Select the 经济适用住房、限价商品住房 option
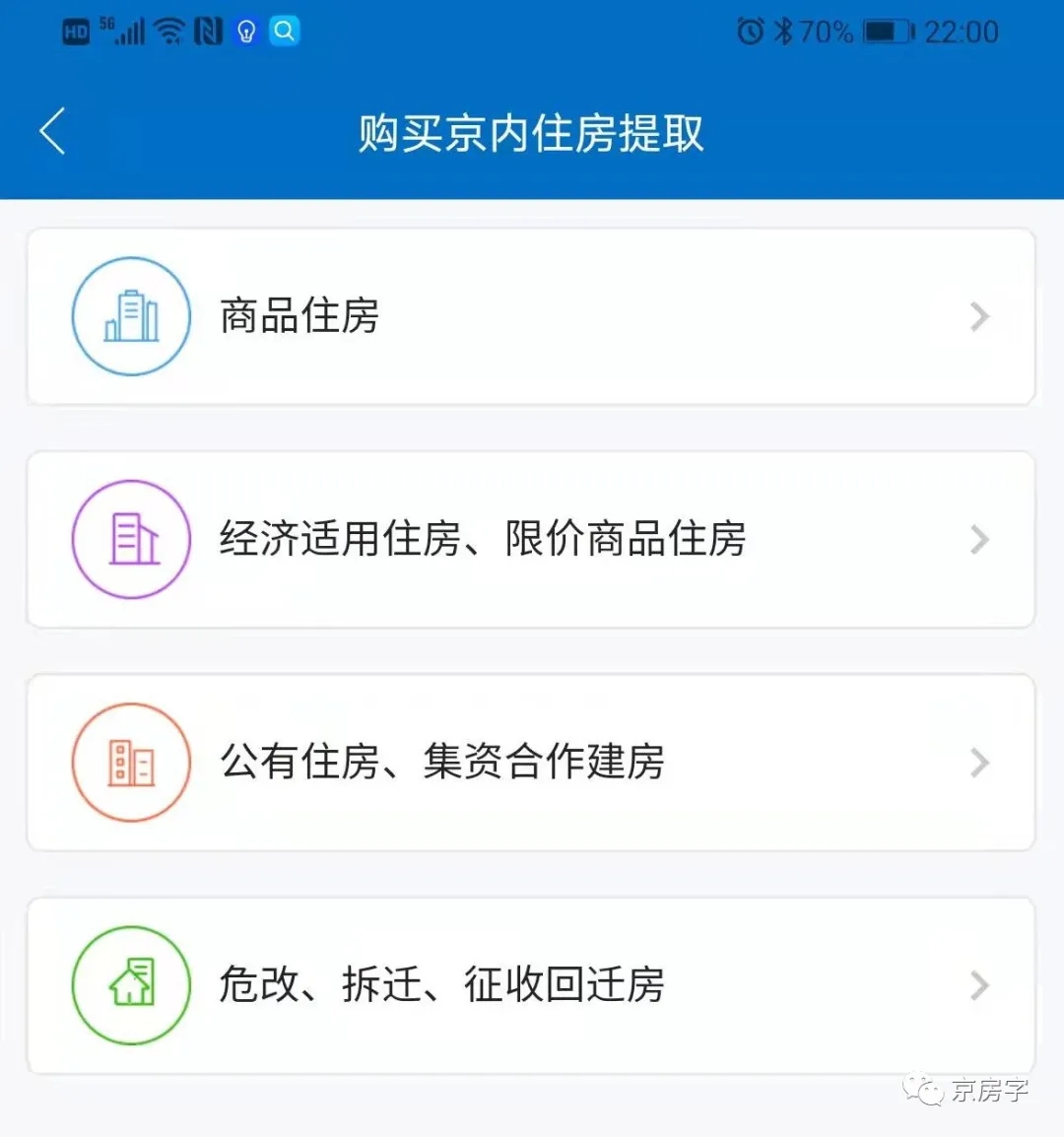Viewport: 1064px width, 1137px height. 483,539
